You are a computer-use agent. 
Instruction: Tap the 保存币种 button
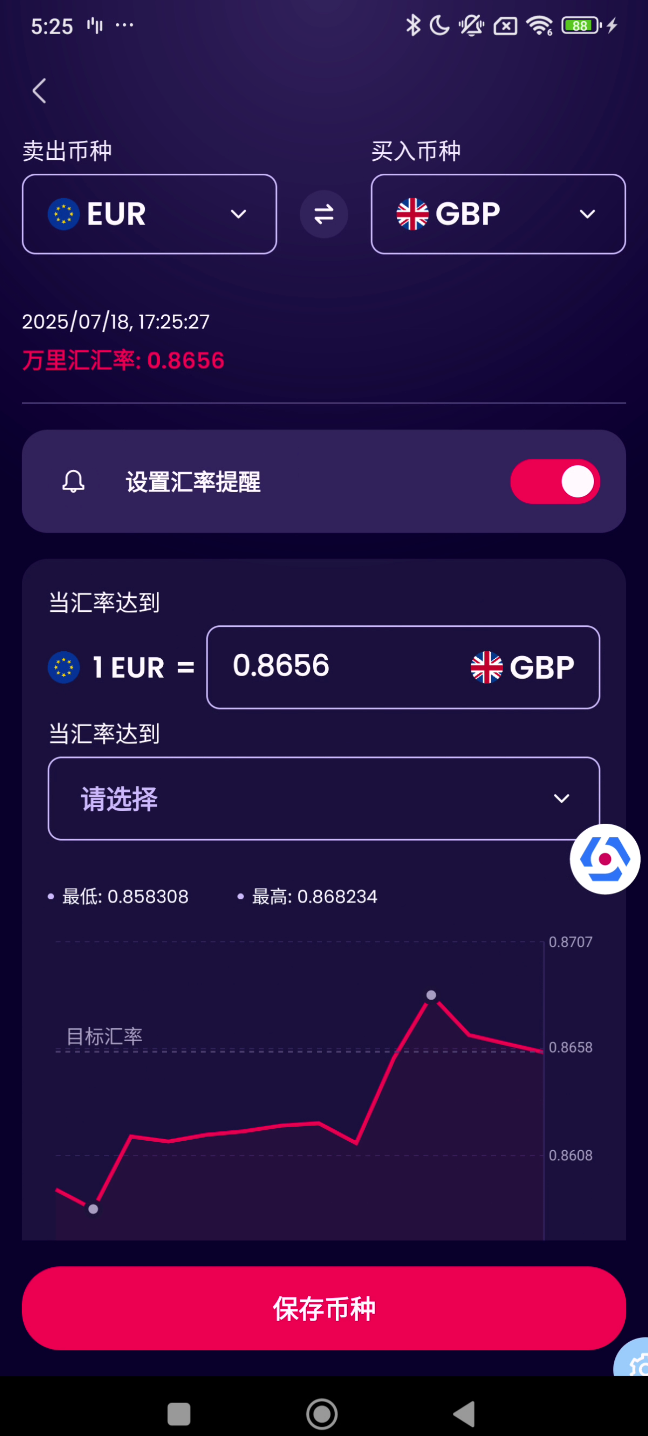tap(324, 1308)
